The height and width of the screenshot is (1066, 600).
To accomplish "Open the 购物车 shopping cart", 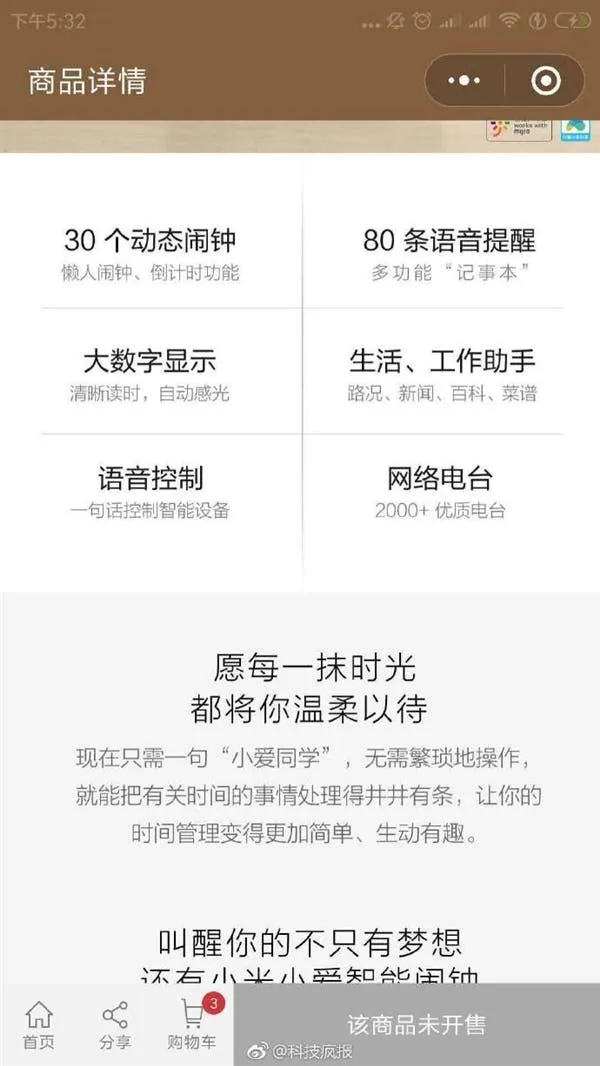I will coord(191,1026).
